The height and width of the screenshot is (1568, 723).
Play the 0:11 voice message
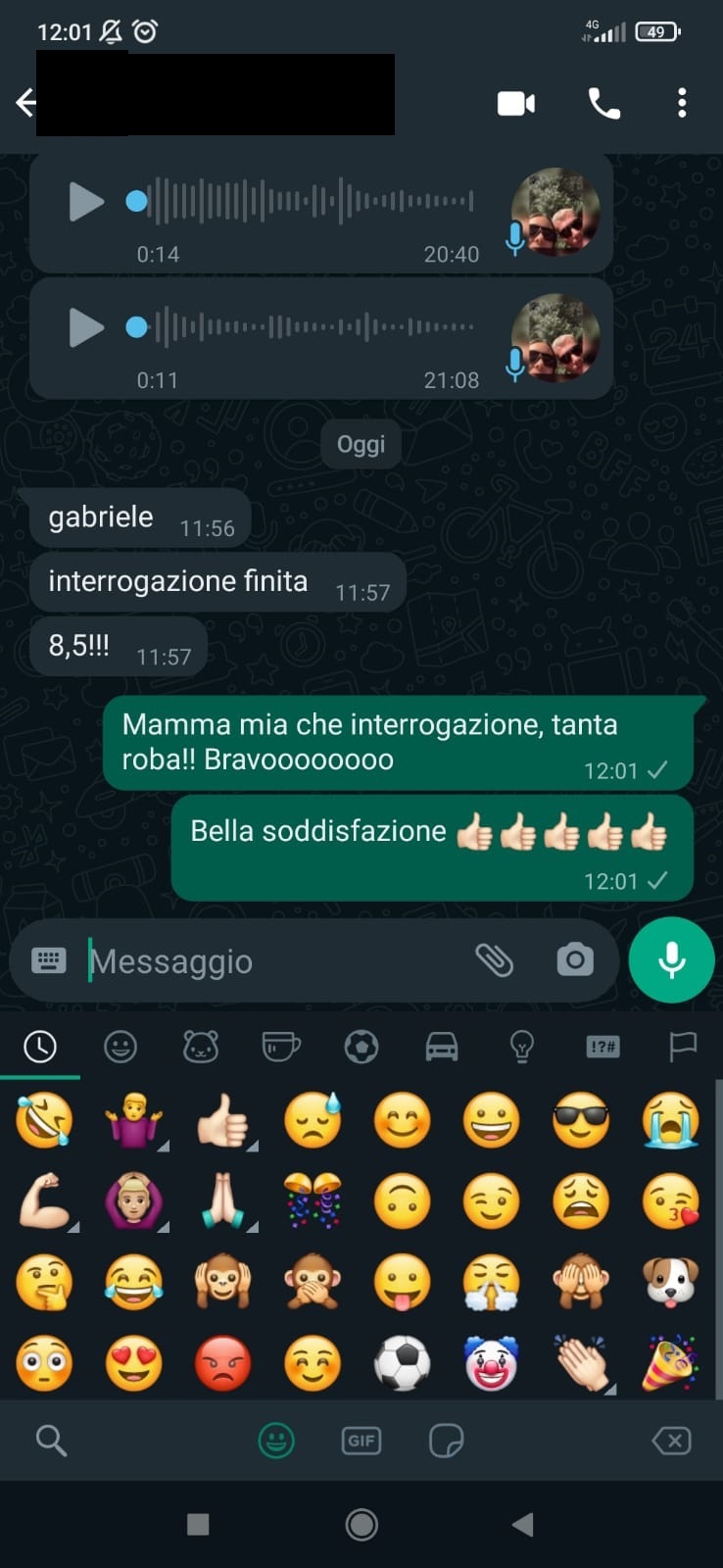[85, 327]
